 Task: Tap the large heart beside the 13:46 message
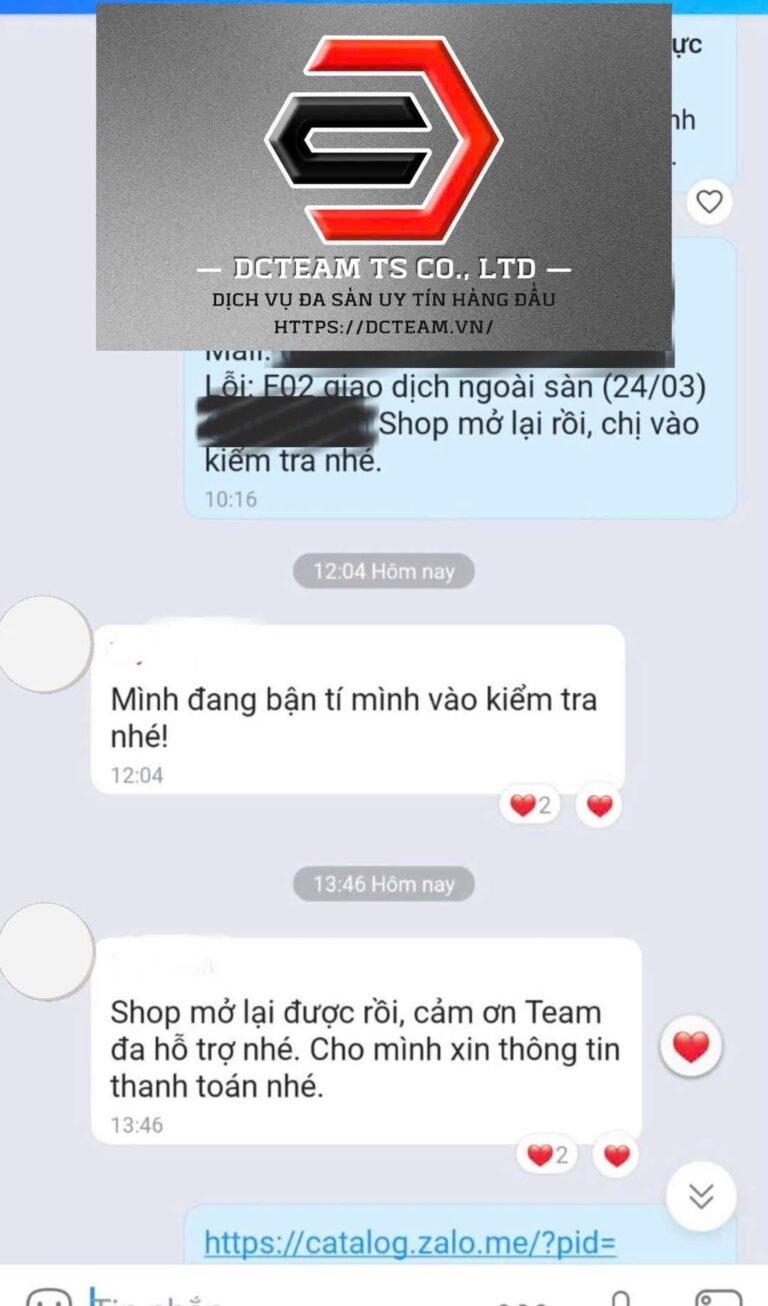click(x=691, y=1047)
